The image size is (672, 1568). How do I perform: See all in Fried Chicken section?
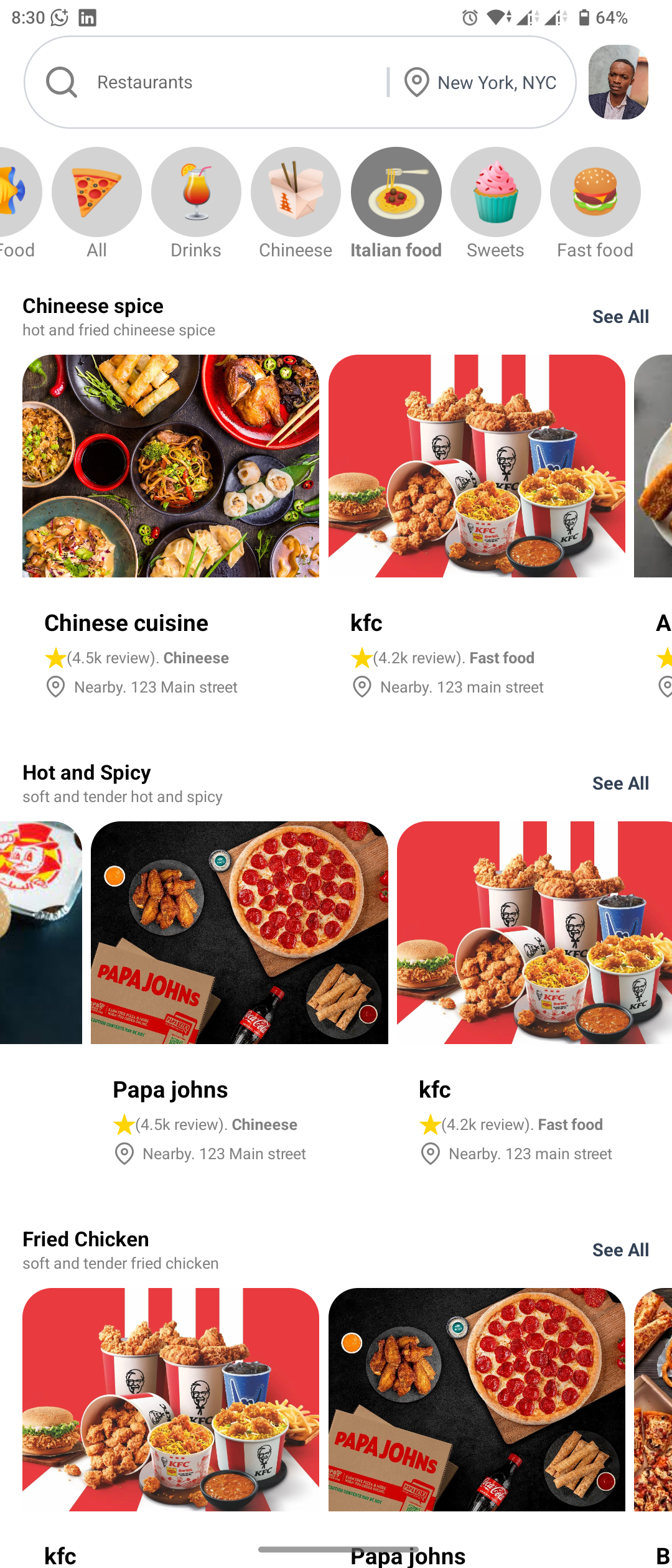coord(620,1250)
